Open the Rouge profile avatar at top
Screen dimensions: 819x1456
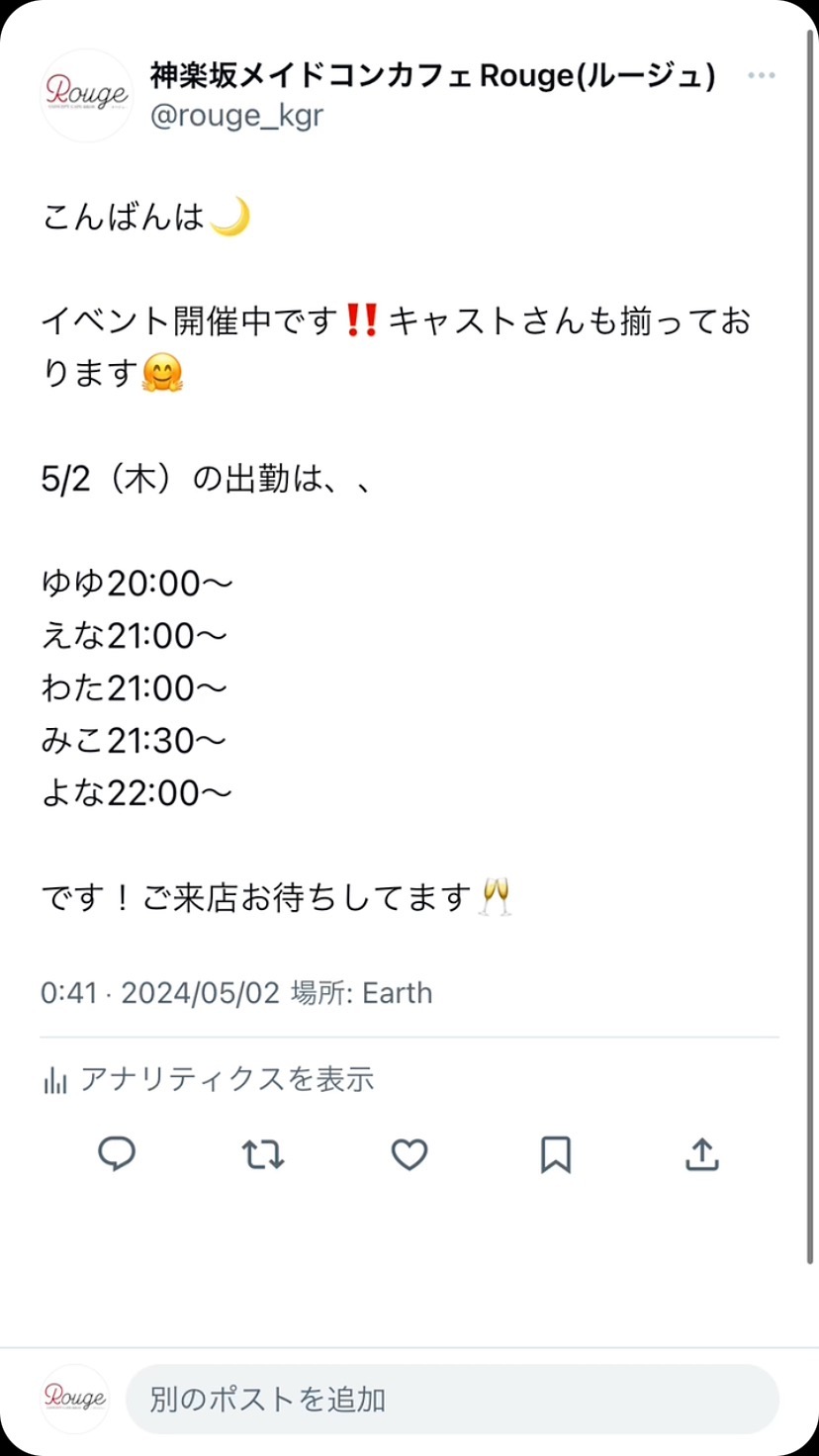coord(86,95)
